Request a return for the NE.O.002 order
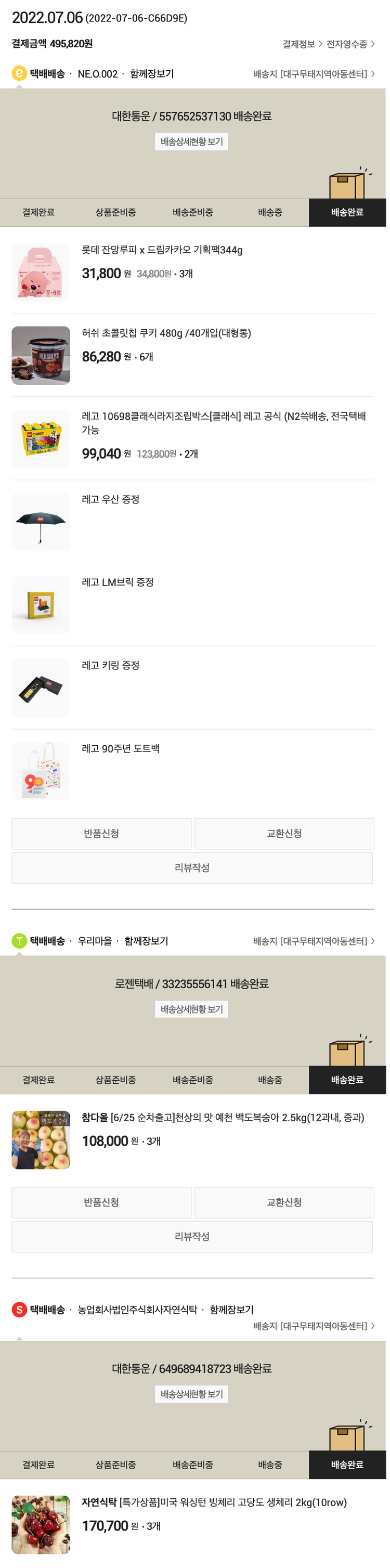The height and width of the screenshot is (1568, 390). (x=101, y=833)
